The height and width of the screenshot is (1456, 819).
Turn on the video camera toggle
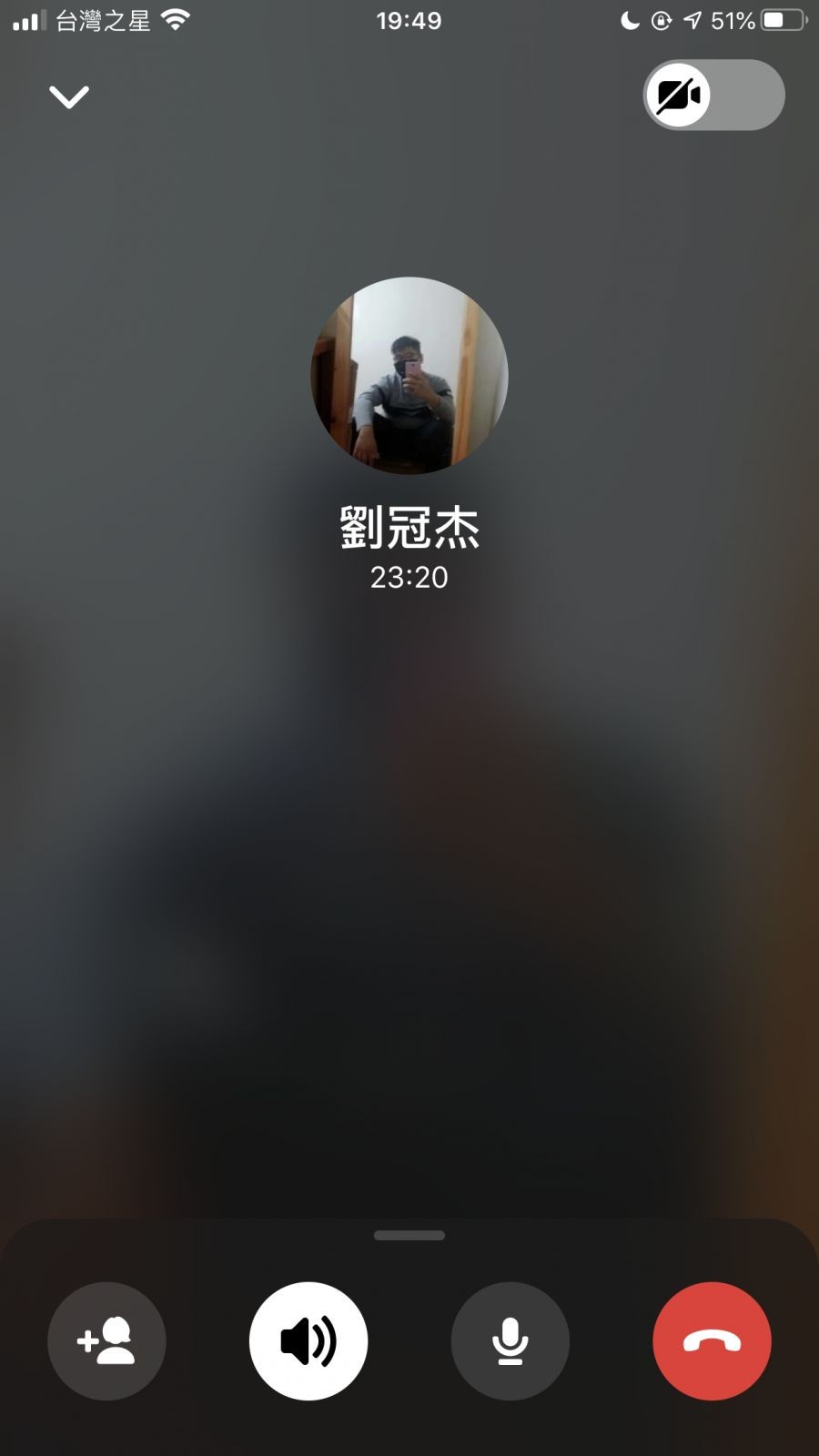pos(713,95)
